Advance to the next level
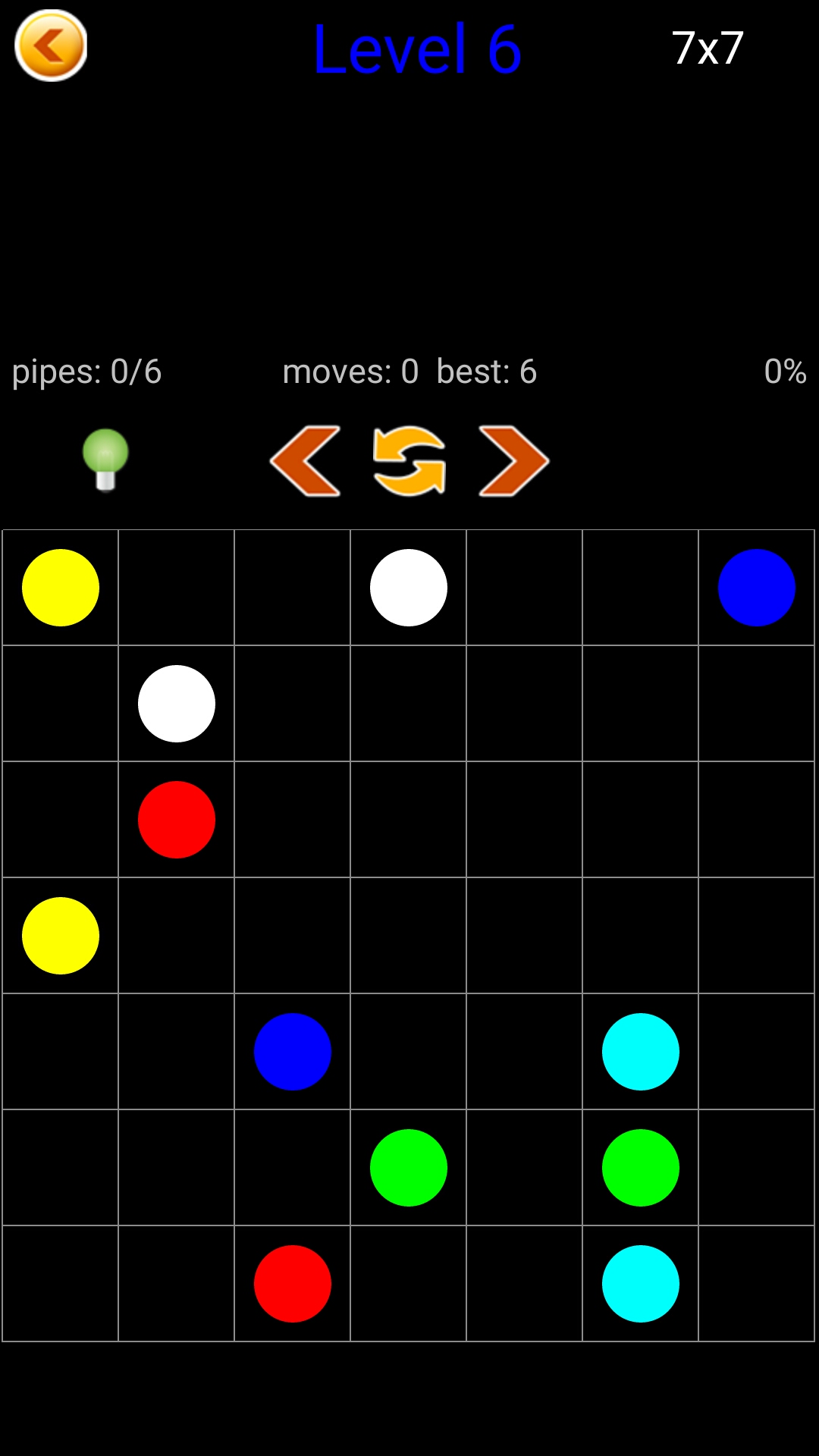The image size is (819, 1456). point(513,461)
